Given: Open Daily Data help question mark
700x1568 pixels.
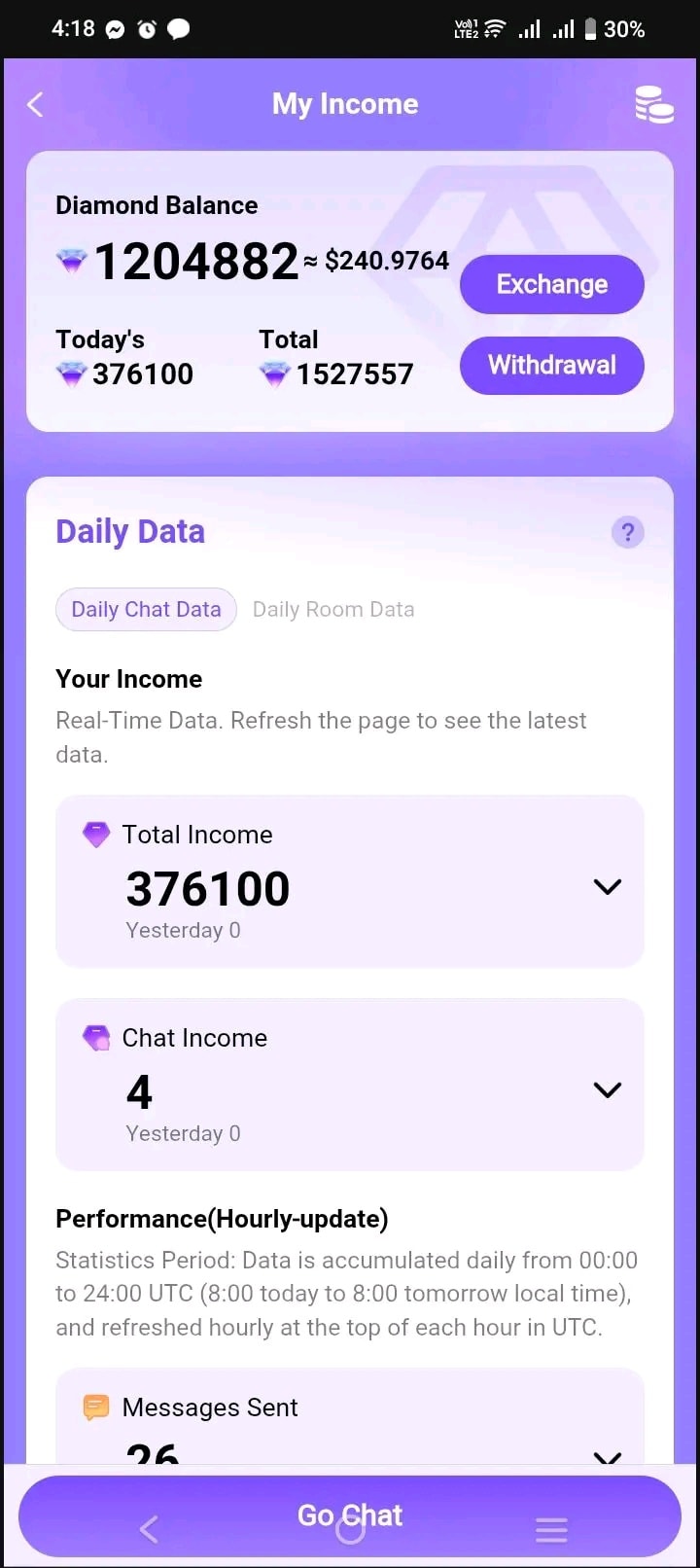Looking at the screenshot, I should click(x=628, y=532).
